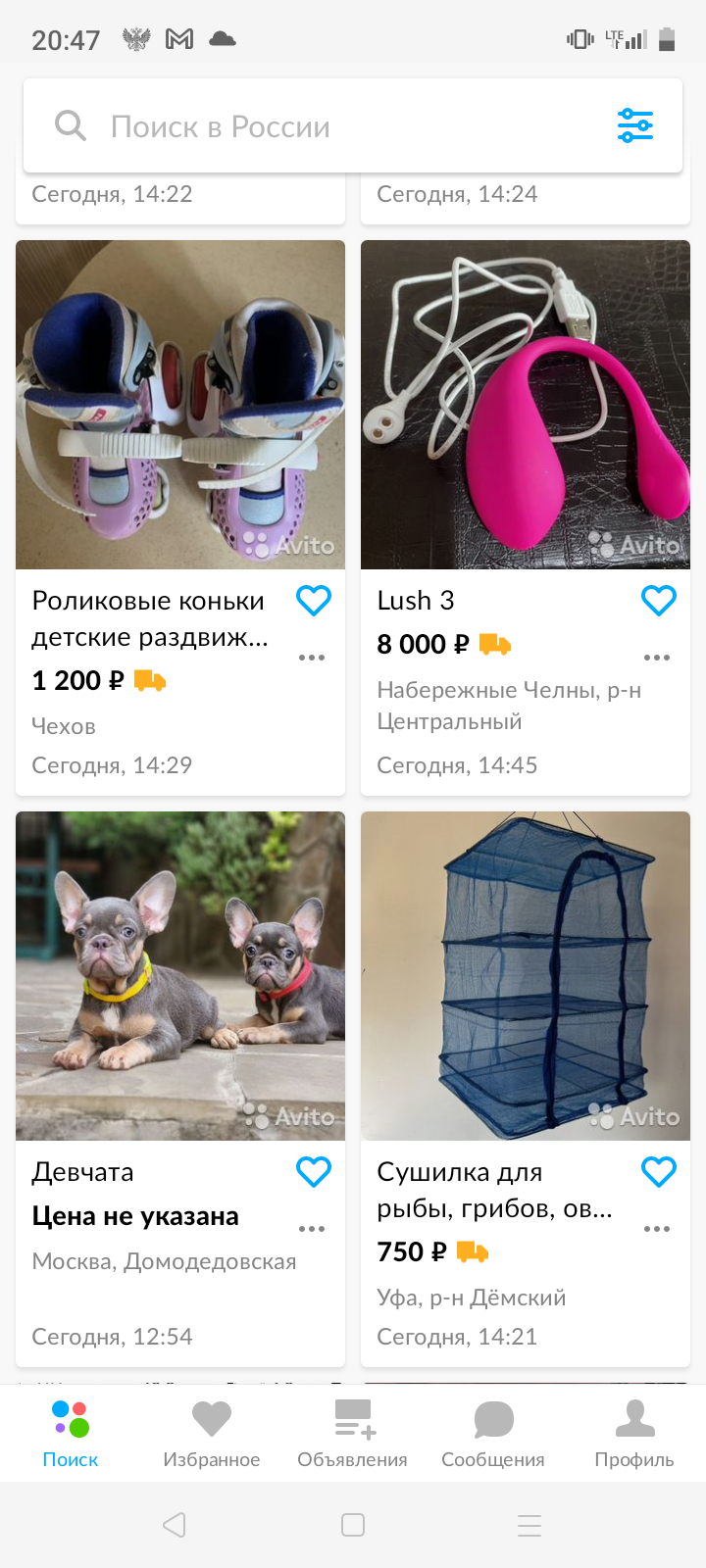Favorite the Lush 3 listing
The height and width of the screenshot is (1568, 706).
coord(659,600)
